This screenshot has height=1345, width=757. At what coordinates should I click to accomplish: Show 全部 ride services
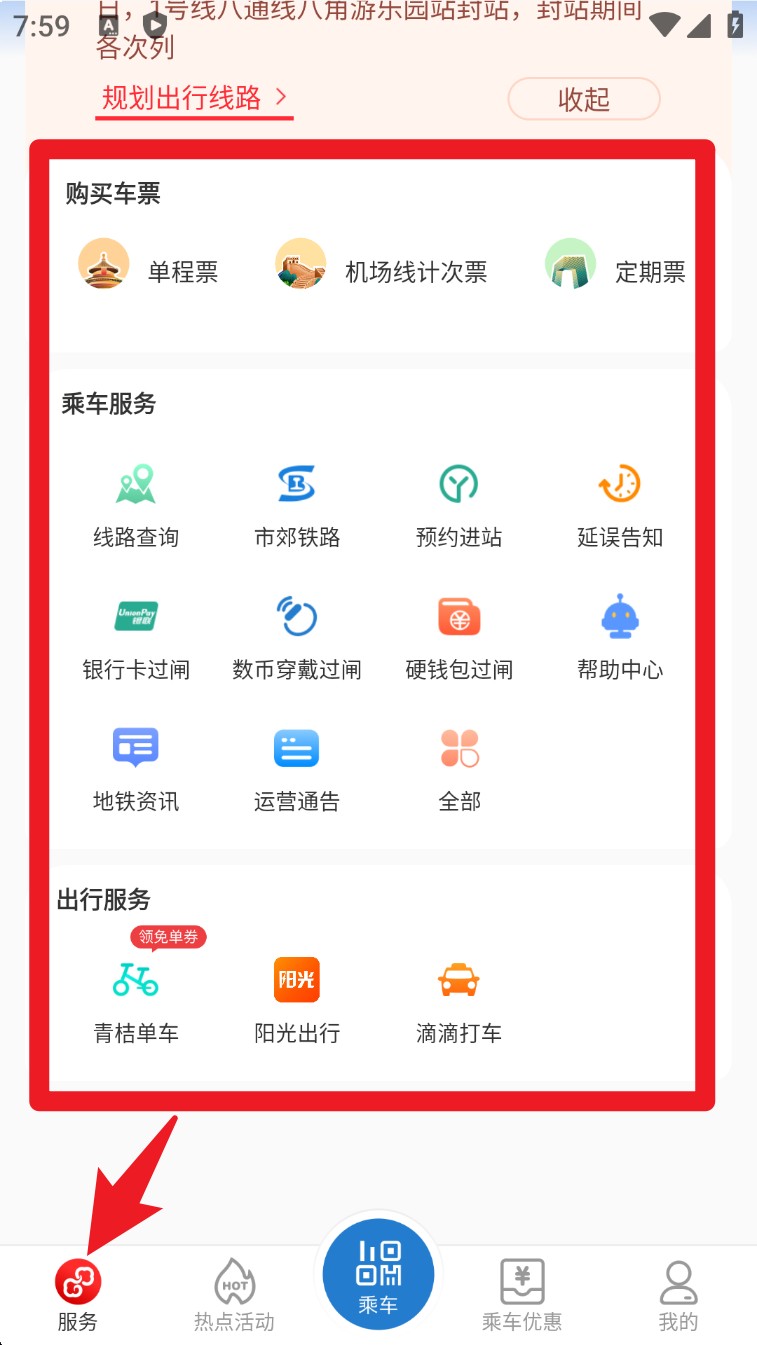[x=459, y=769]
